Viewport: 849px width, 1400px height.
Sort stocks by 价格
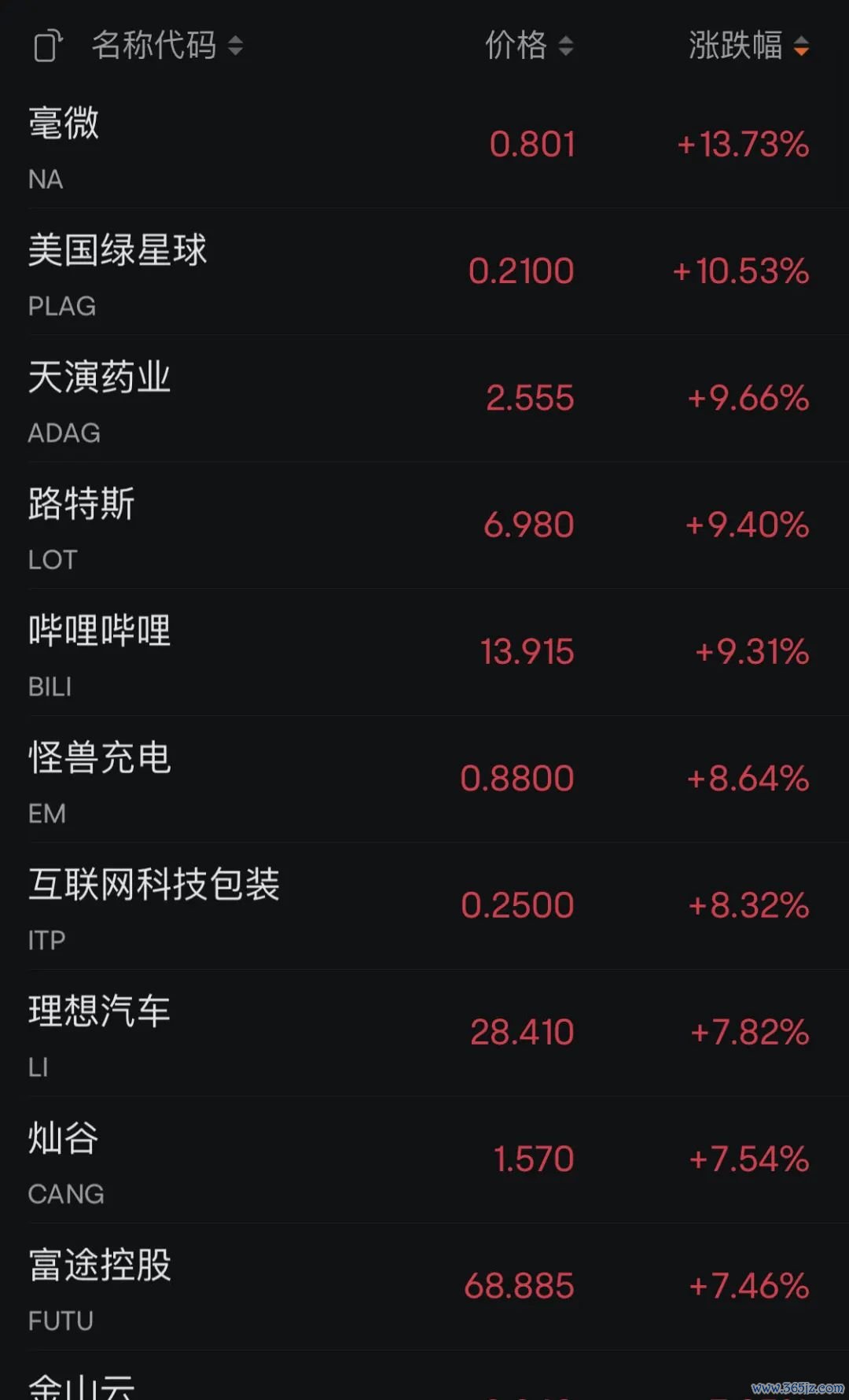(529, 46)
